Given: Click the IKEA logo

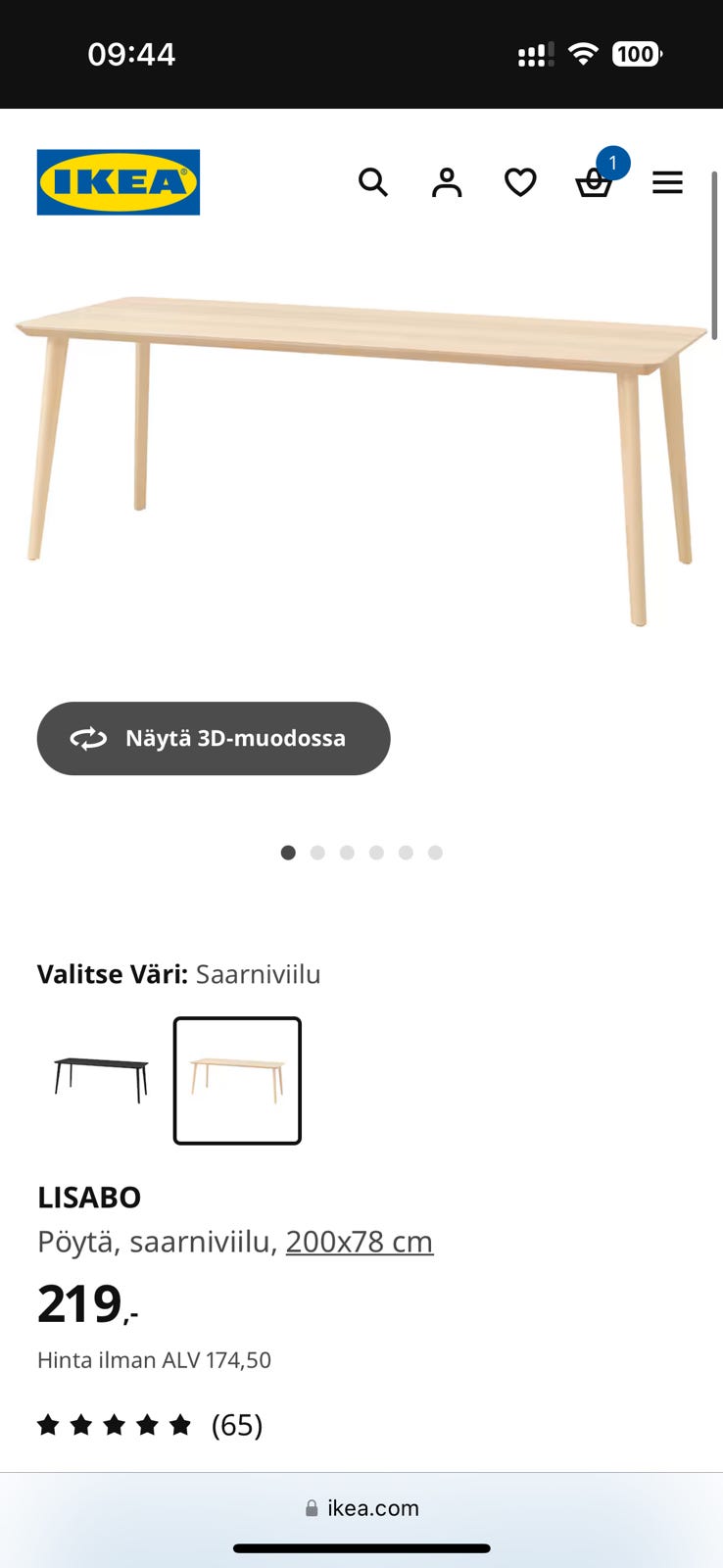Looking at the screenshot, I should (x=118, y=182).
